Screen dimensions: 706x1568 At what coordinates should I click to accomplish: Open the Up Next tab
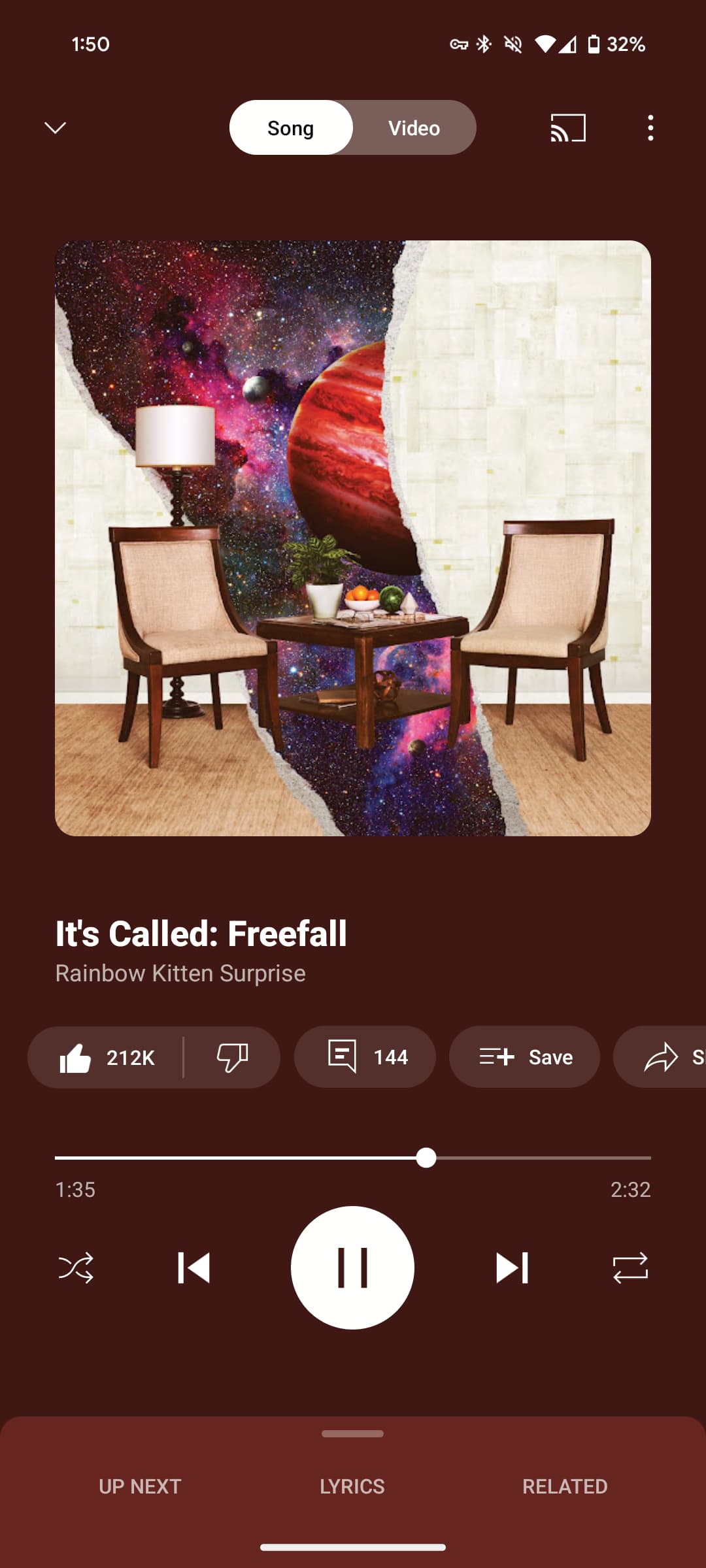140,1486
